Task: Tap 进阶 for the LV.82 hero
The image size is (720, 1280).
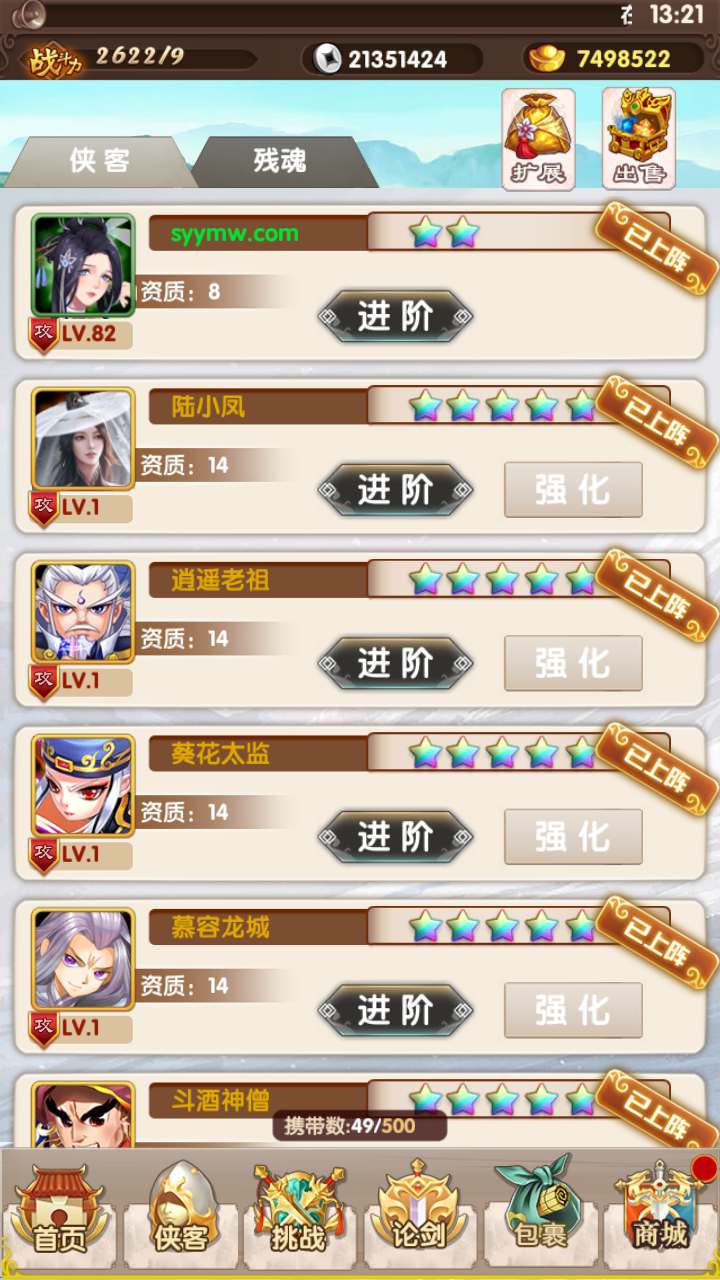Action: click(x=395, y=317)
